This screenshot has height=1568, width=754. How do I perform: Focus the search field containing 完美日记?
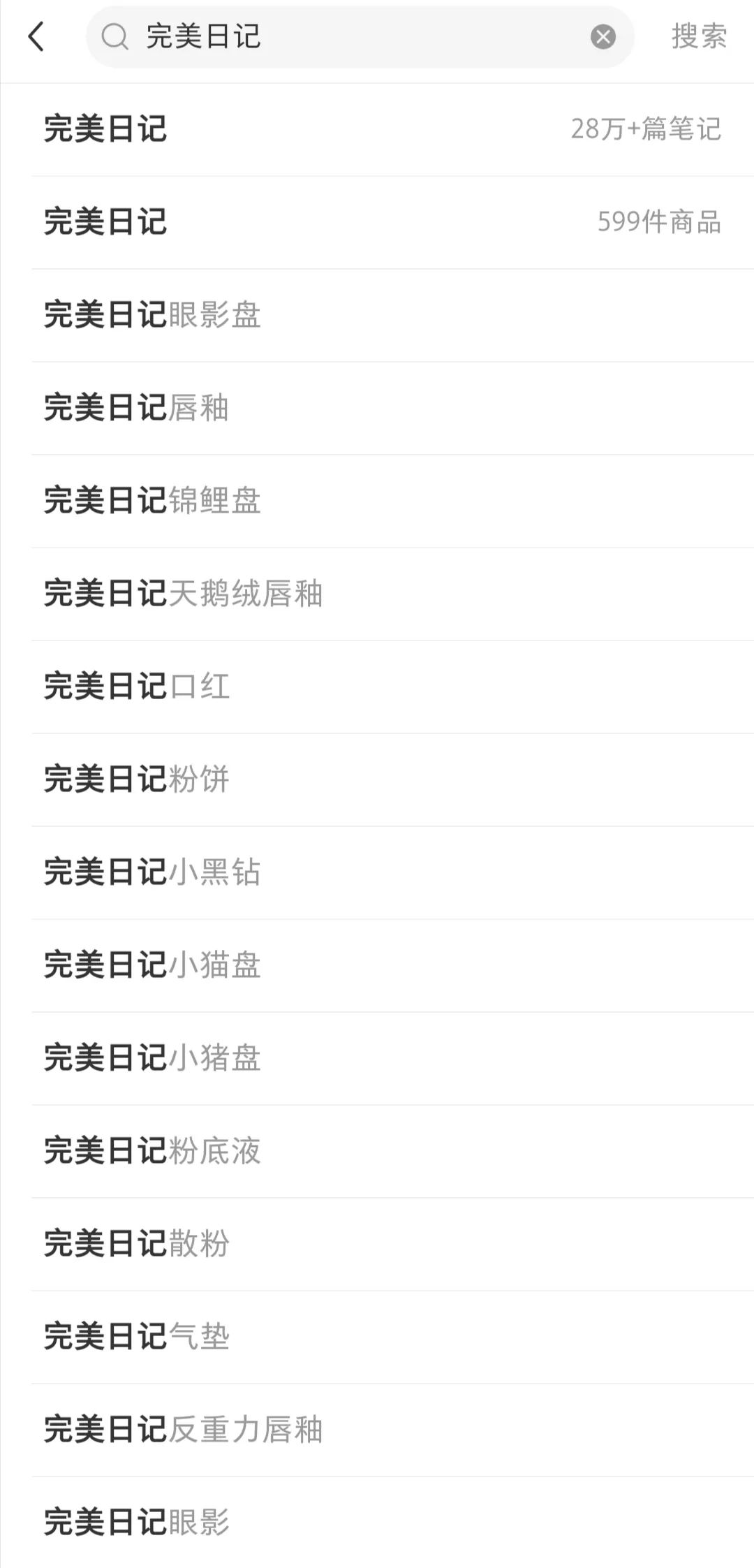pos(360,36)
